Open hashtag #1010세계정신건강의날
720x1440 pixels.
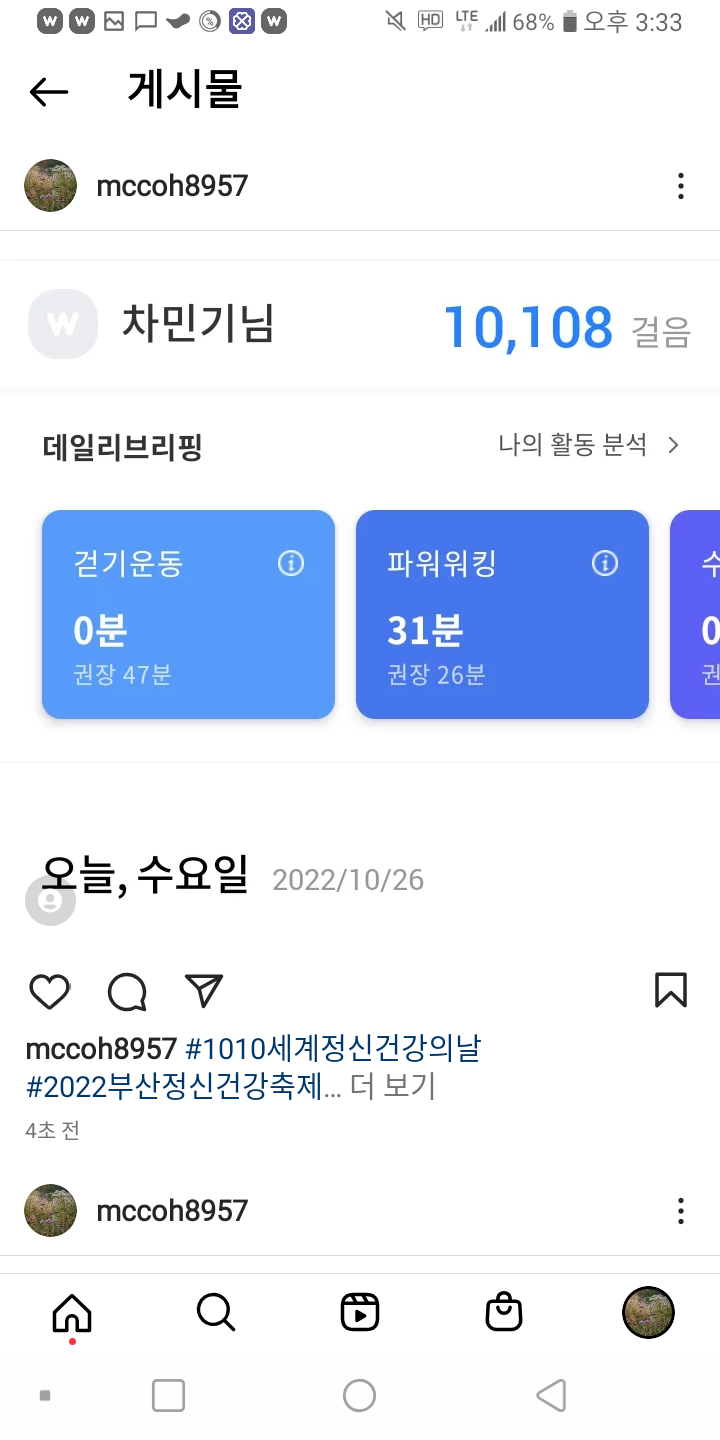pyautogui.click(x=333, y=1048)
